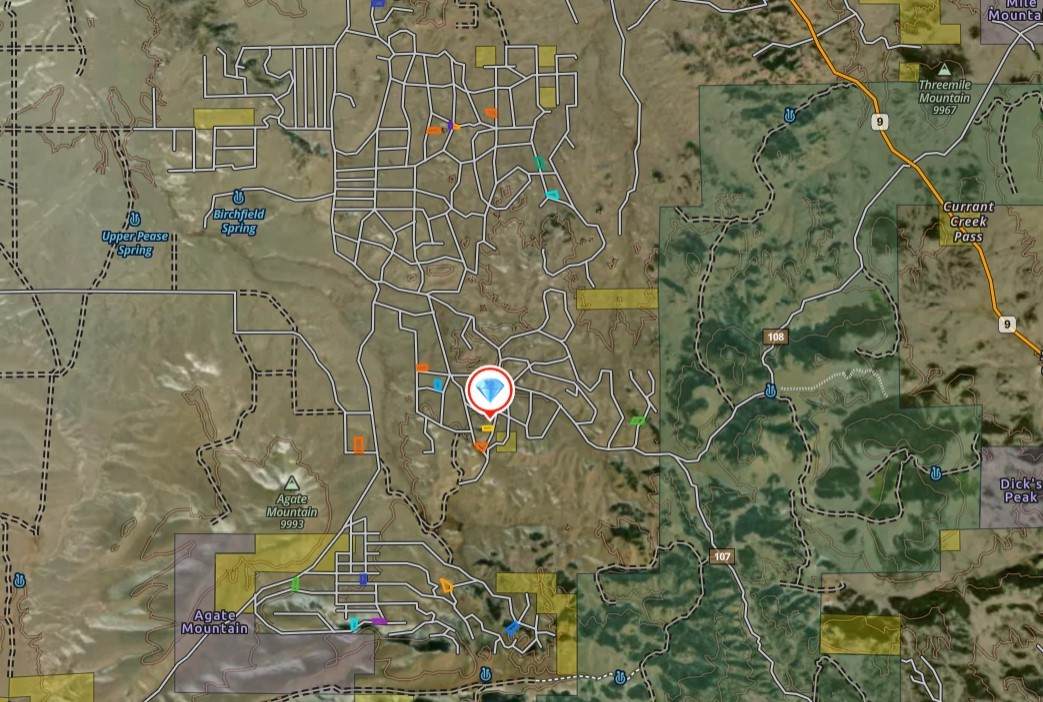The height and width of the screenshot is (702, 1043).
Task: Open the Upper Pease Spring map icon
Action: tap(135, 219)
